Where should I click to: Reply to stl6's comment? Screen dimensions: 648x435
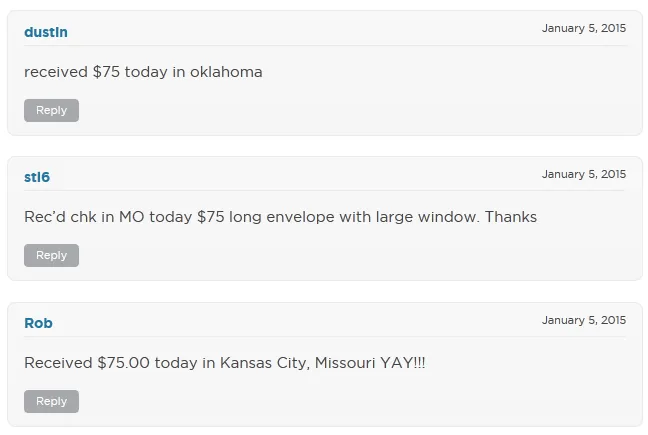[51, 255]
